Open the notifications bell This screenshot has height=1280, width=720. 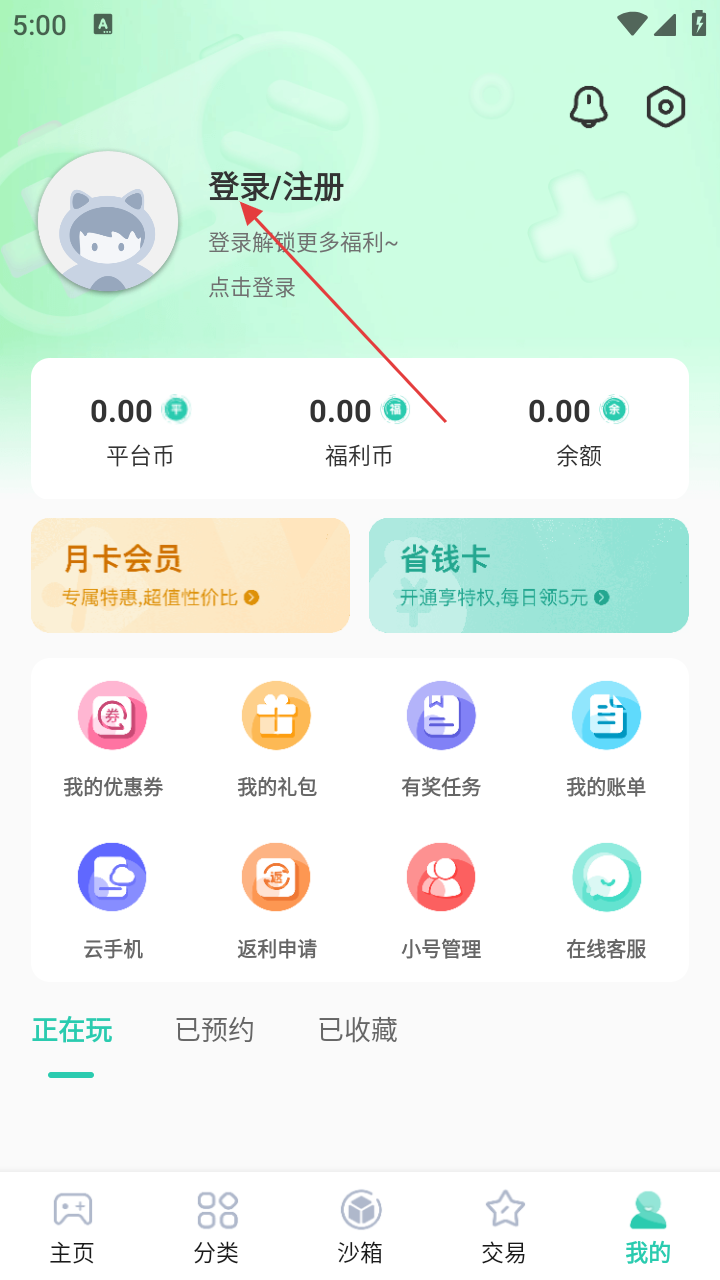click(589, 106)
